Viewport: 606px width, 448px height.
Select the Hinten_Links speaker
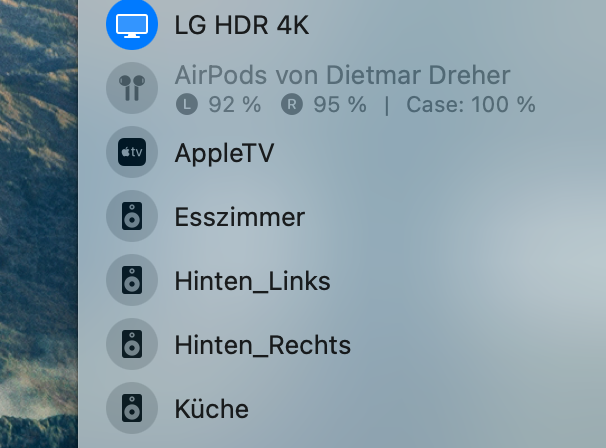tap(251, 281)
